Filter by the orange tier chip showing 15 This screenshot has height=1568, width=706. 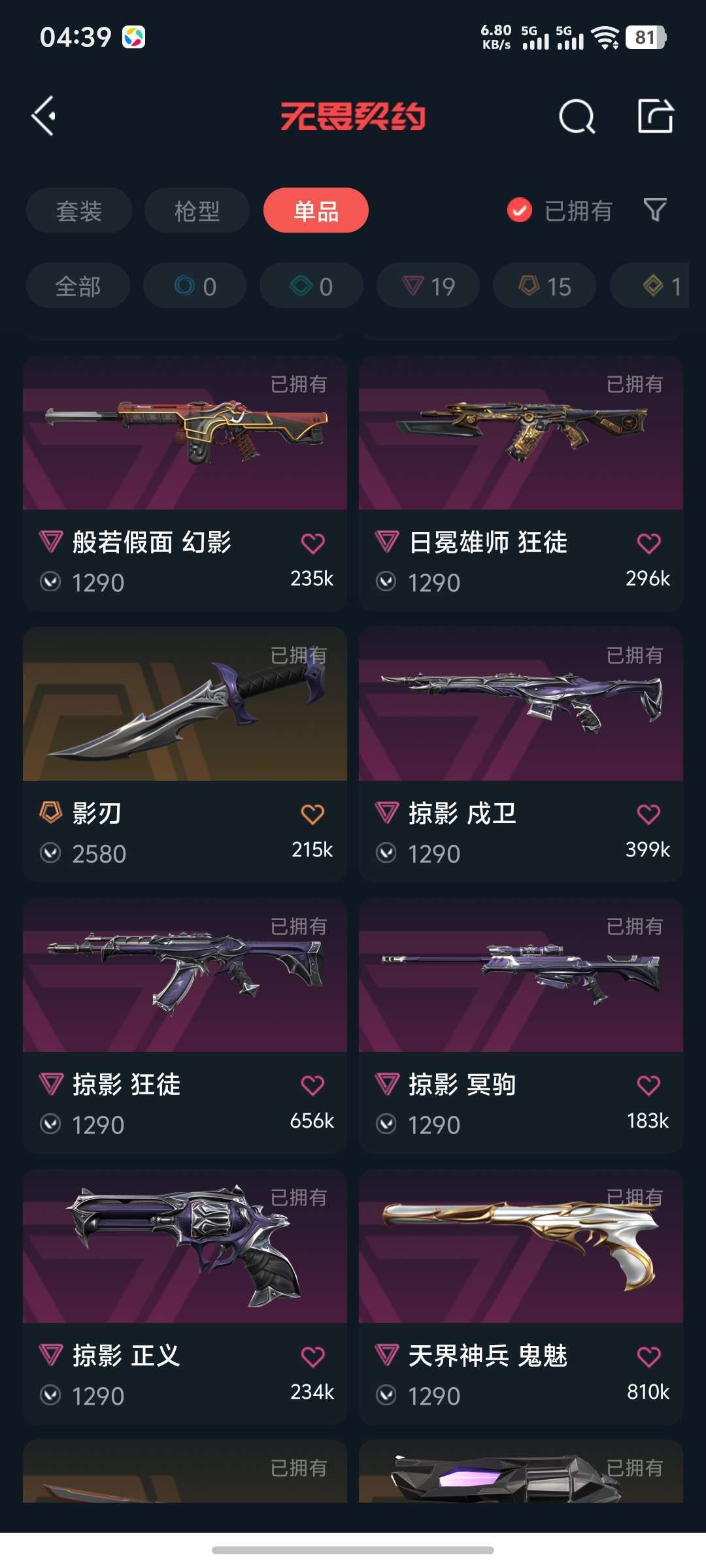(x=545, y=286)
